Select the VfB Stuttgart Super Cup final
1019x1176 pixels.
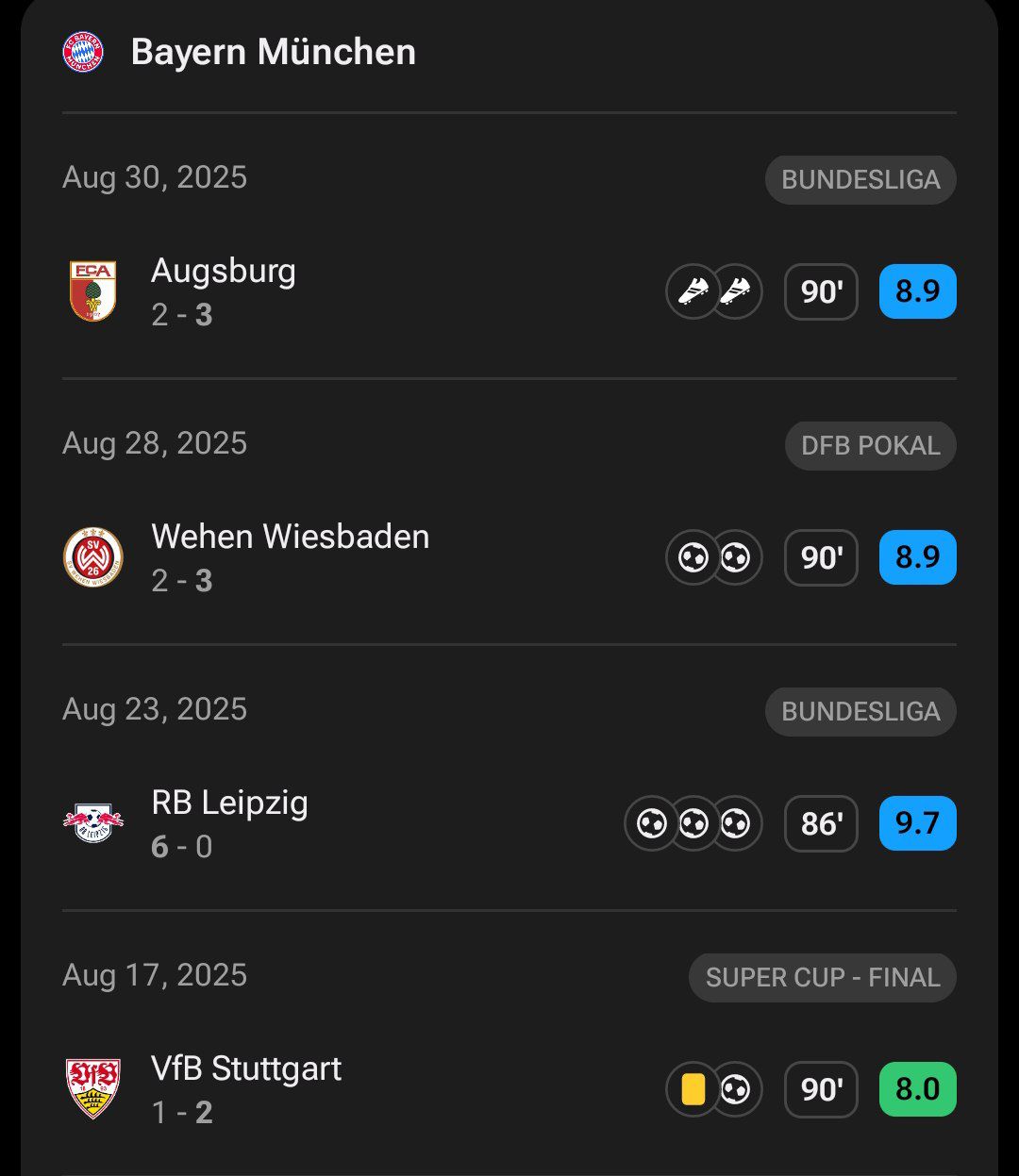[246, 1089]
